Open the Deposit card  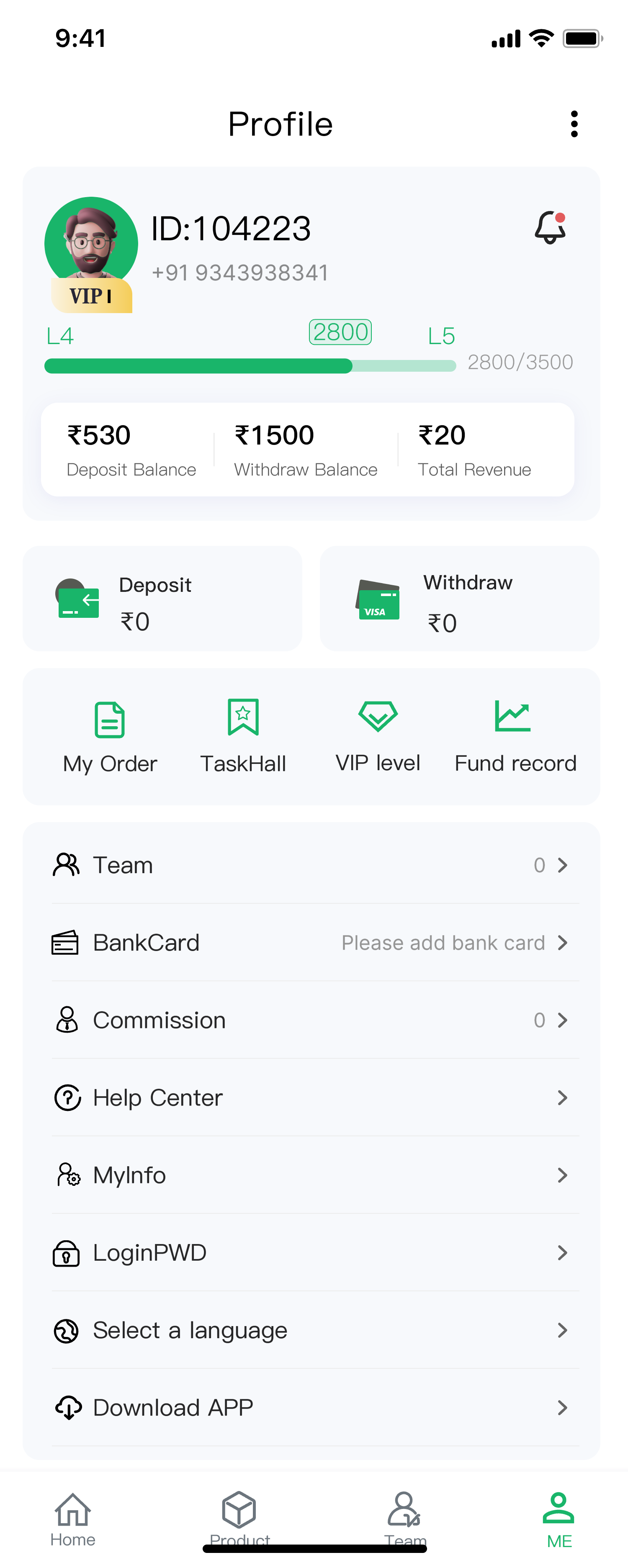point(162,598)
